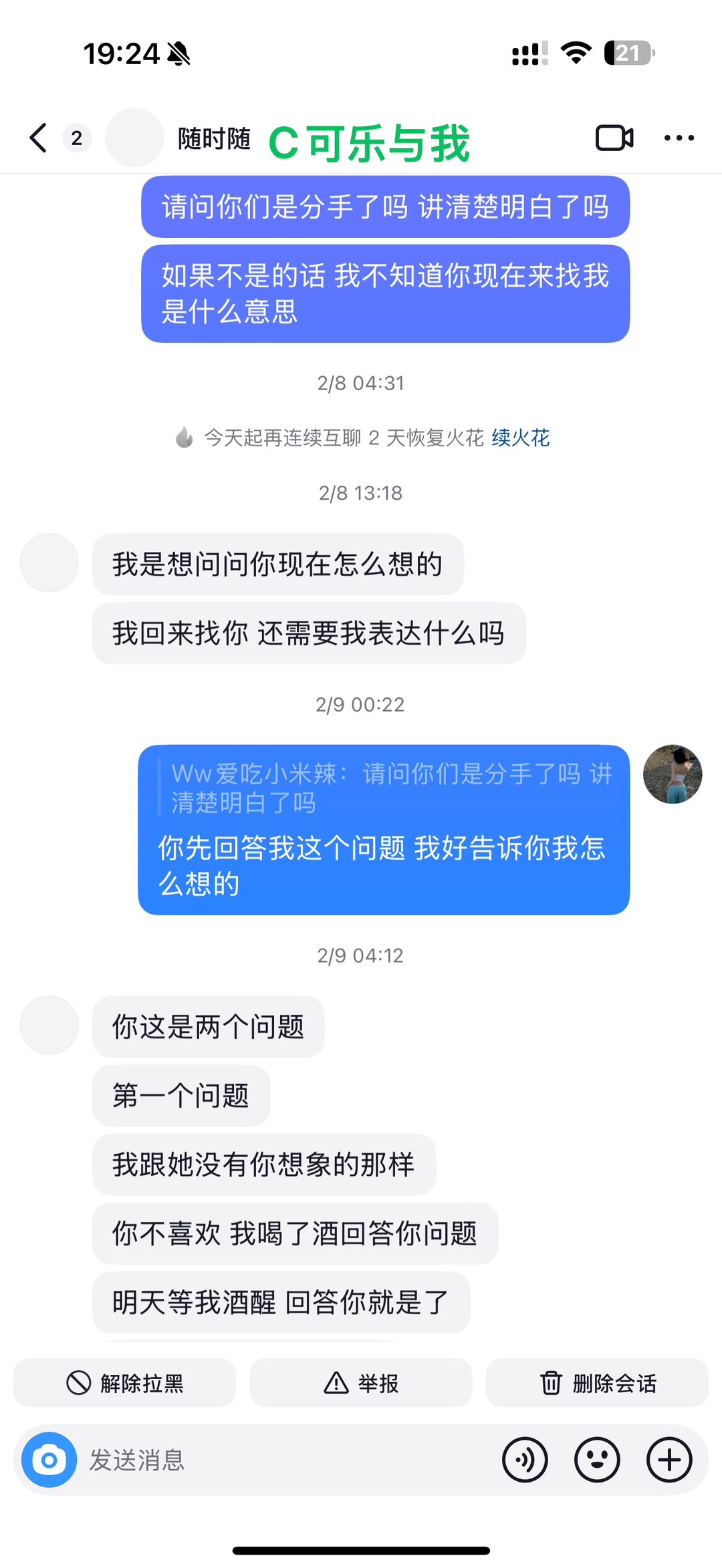The width and height of the screenshot is (722, 1568).
Task: Go back to the chat list
Action: click(x=39, y=138)
